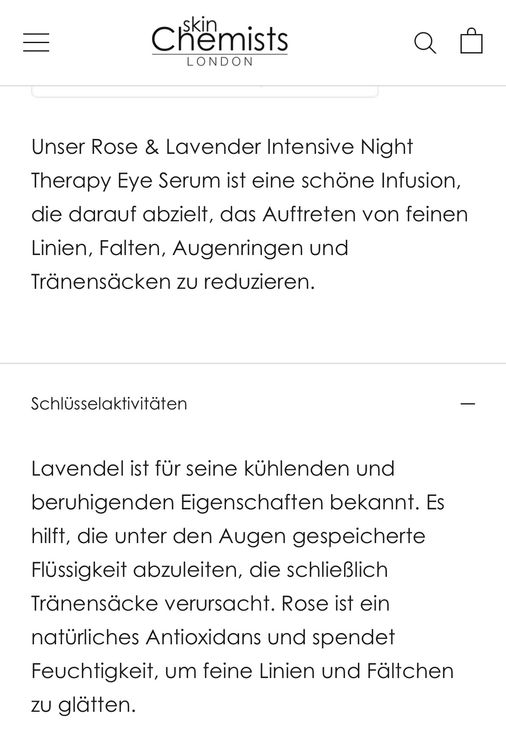The width and height of the screenshot is (506, 750).
Task: Open the hamburger navigation menu
Action: pyautogui.click(x=36, y=42)
